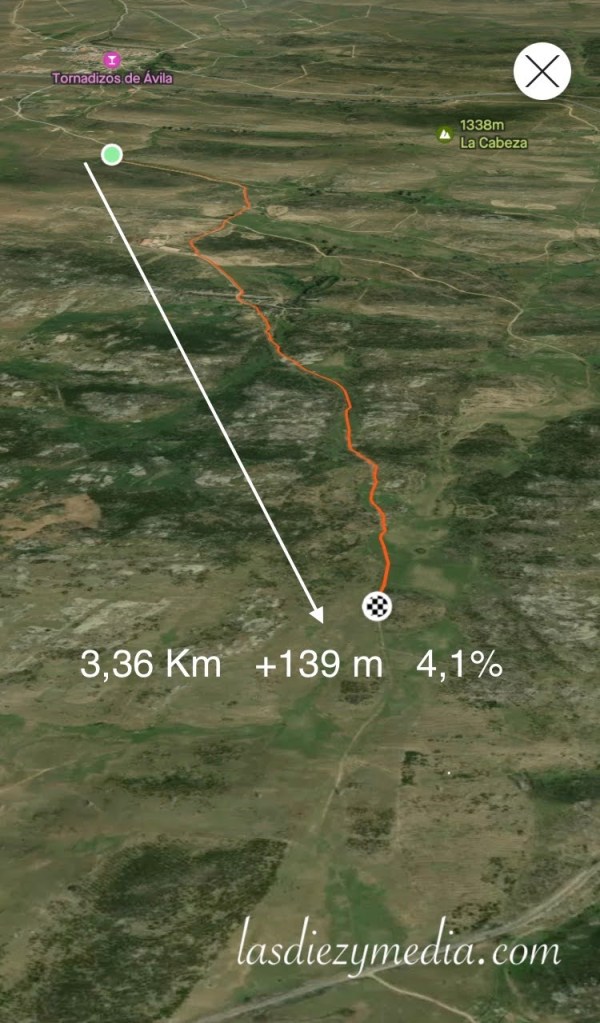Select the La Cabeza 1338m peak marker

[x=444, y=134]
